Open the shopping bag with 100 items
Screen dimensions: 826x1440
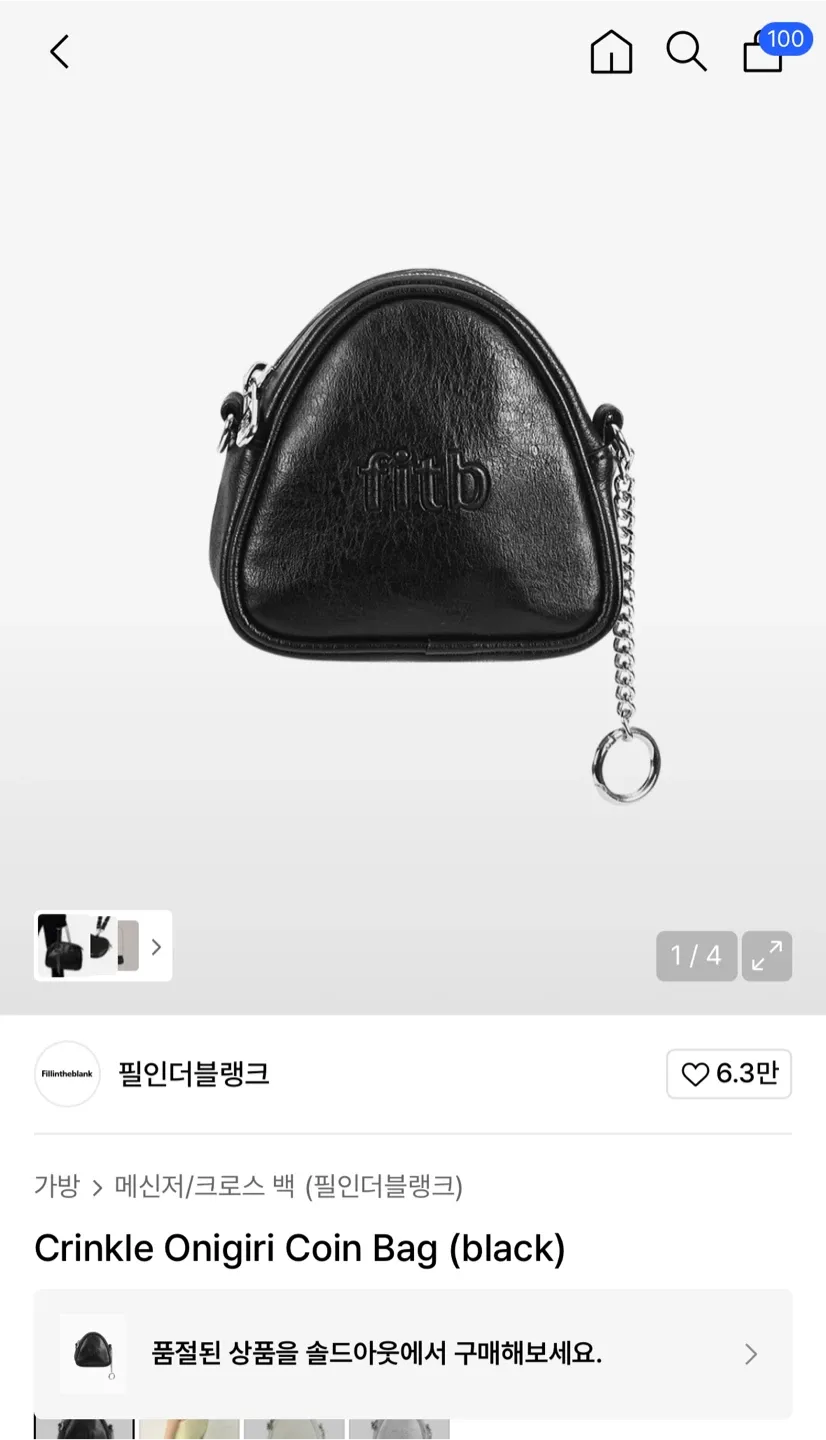click(765, 52)
